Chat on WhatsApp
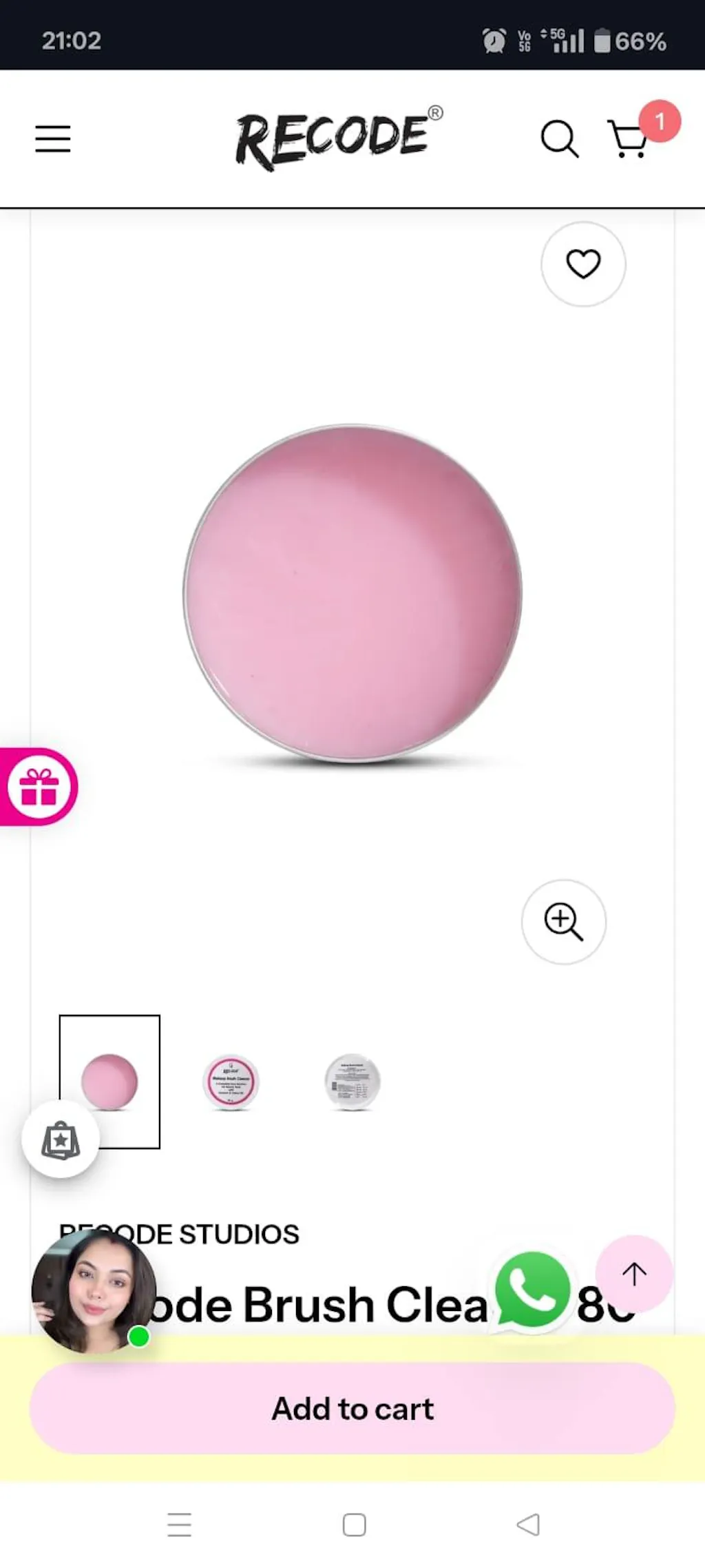This screenshot has height=1568, width=705. point(532,1290)
